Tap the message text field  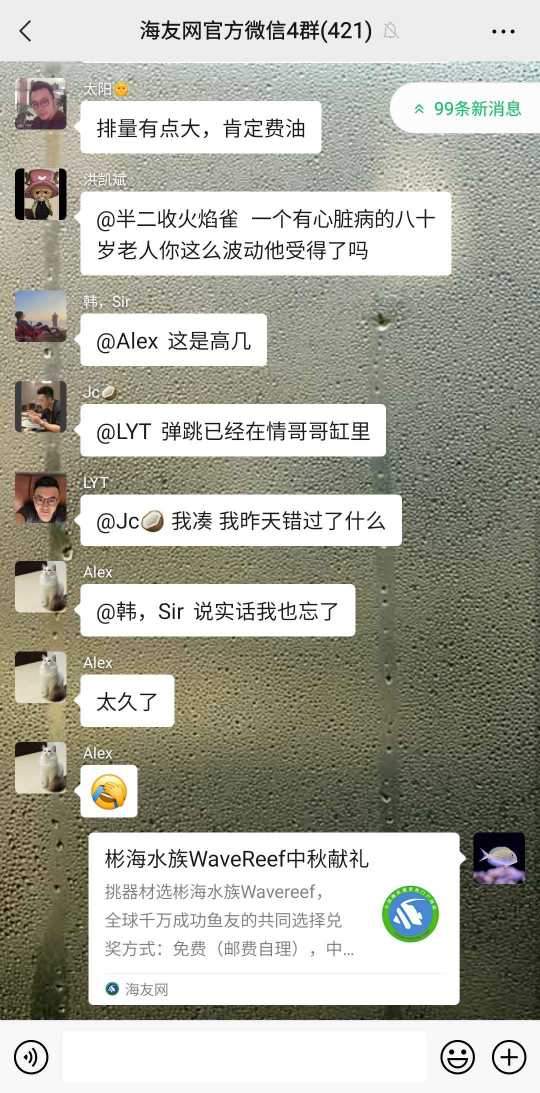tap(245, 1057)
